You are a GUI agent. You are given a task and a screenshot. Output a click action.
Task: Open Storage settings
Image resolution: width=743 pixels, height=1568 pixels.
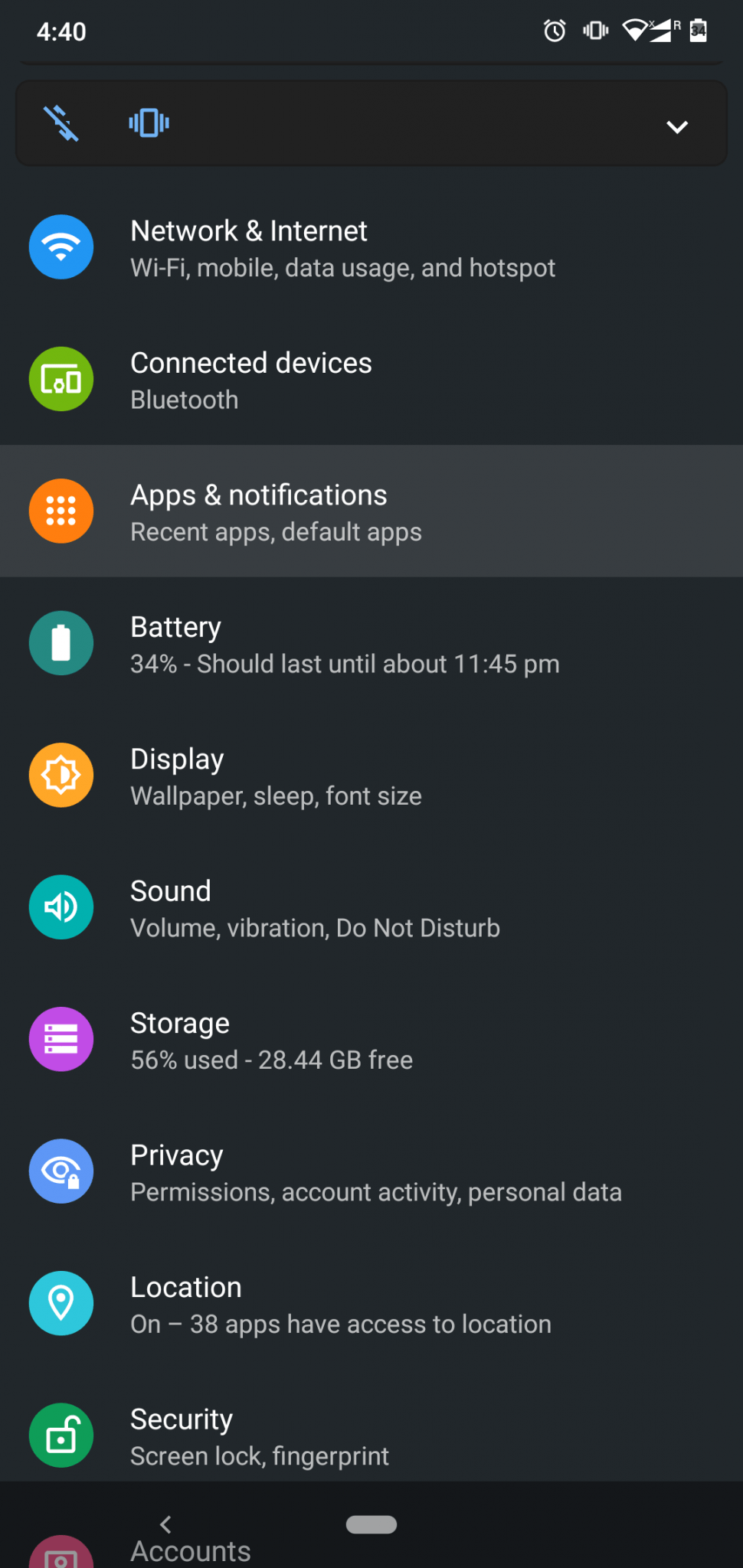tap(271, 1040)
